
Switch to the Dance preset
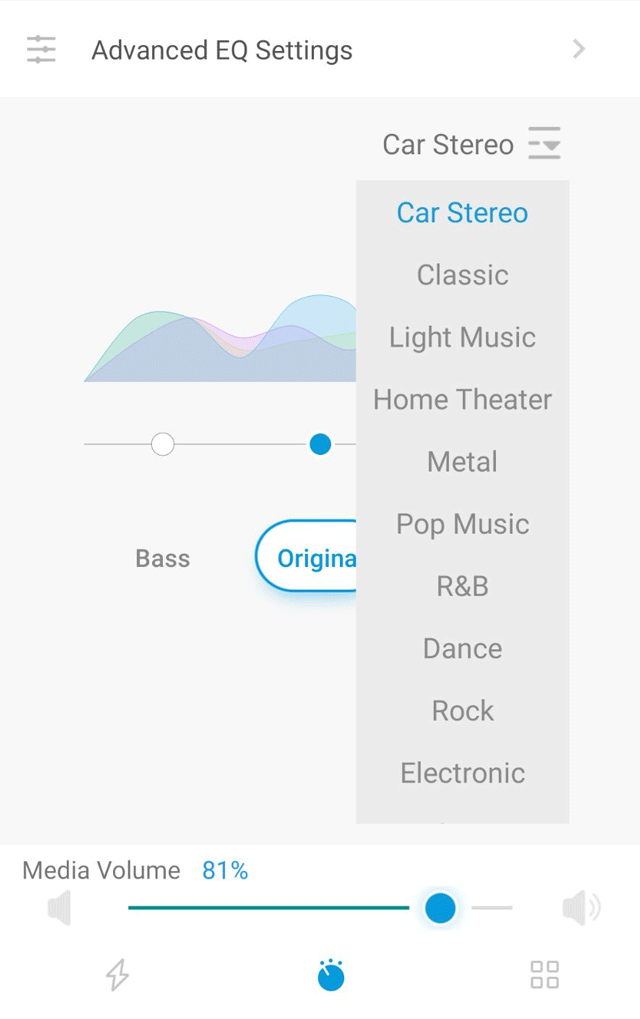tap(462, 648)
